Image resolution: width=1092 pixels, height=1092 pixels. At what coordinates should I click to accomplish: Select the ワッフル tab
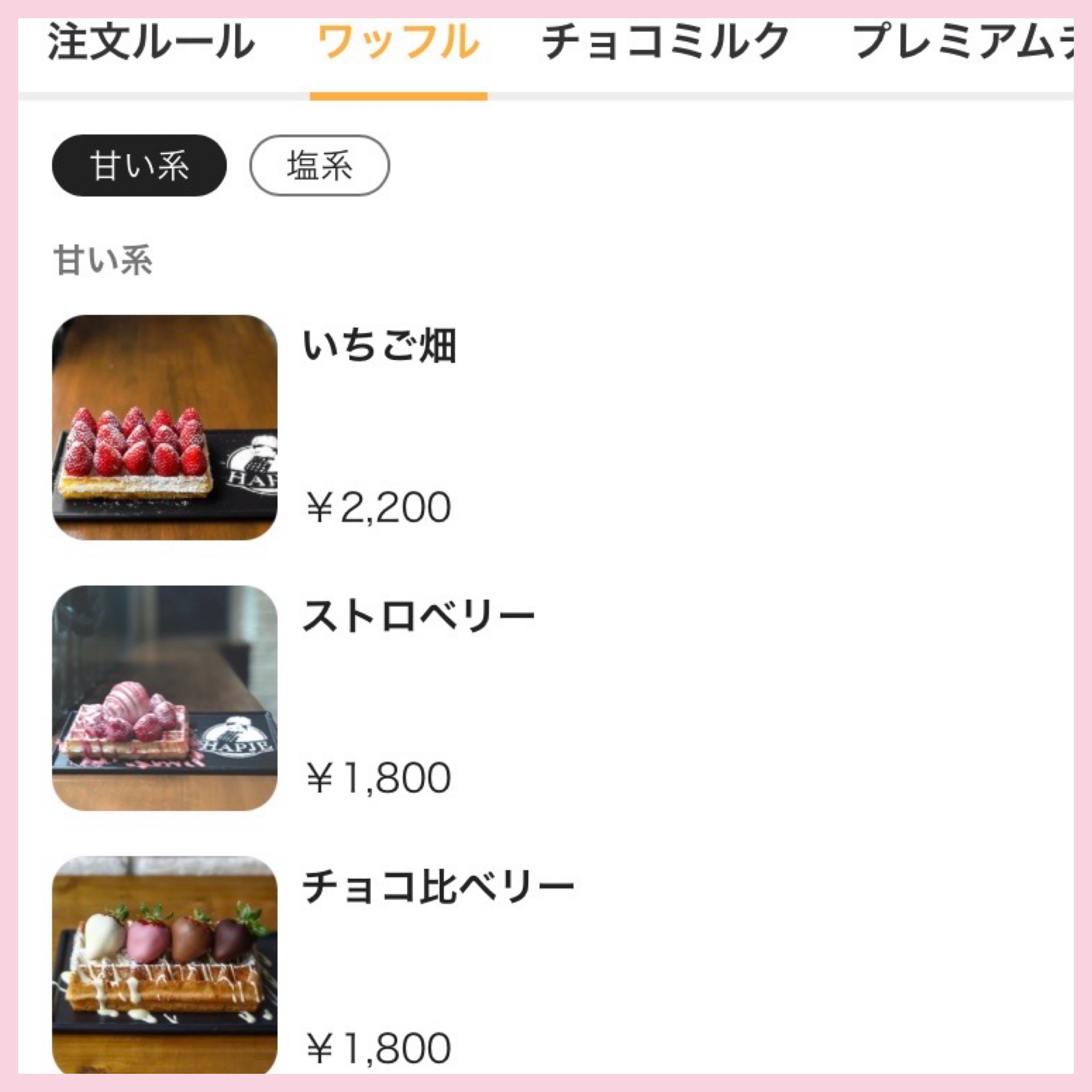point(399,43)
